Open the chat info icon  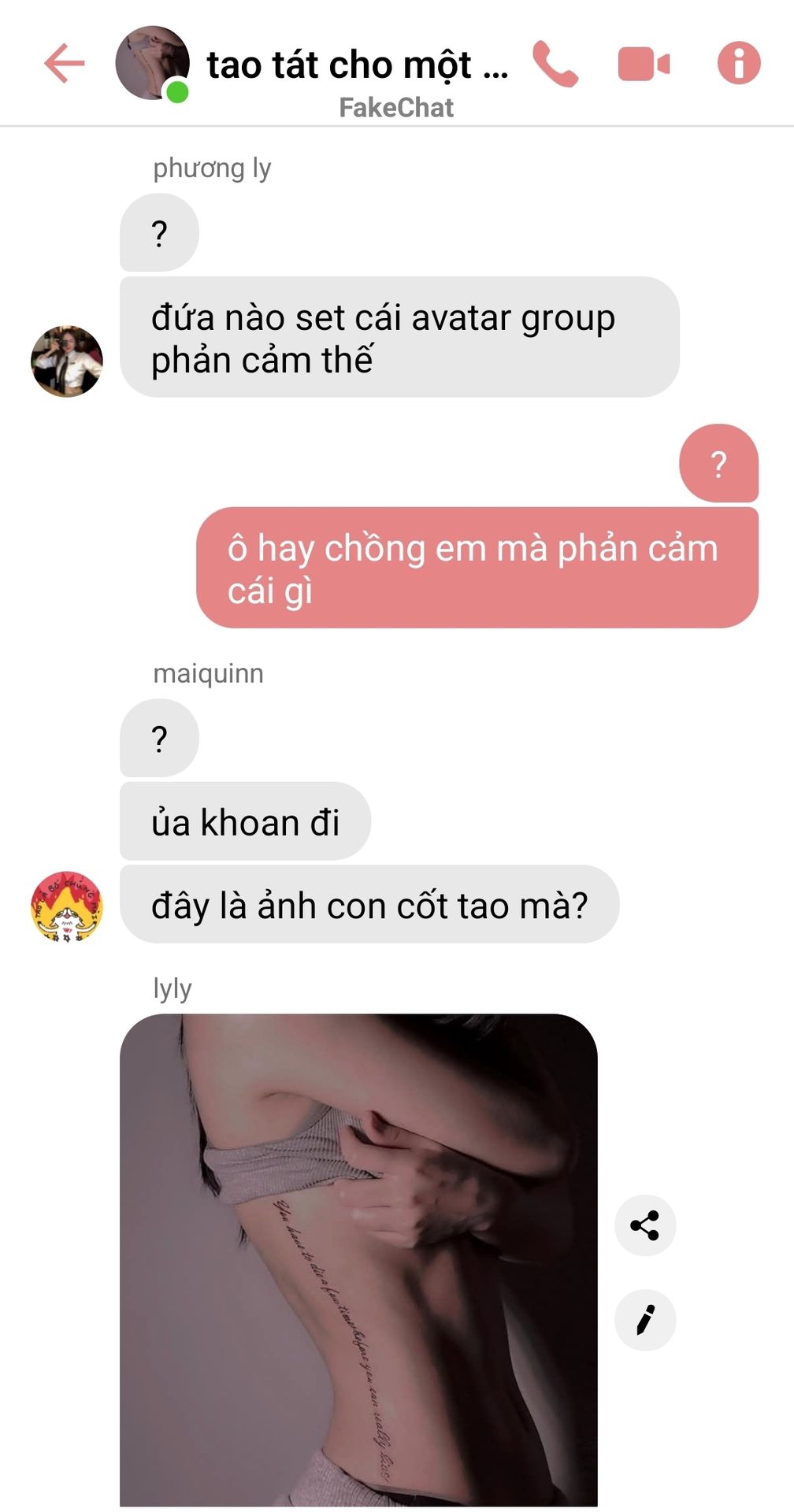(738, 63)
